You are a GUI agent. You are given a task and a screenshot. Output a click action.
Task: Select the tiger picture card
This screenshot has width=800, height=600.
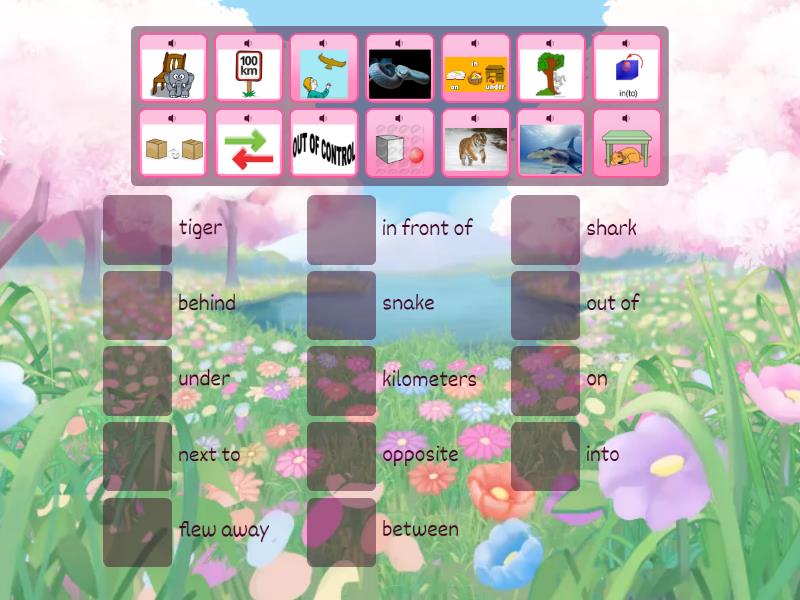[x=475, y=144]
